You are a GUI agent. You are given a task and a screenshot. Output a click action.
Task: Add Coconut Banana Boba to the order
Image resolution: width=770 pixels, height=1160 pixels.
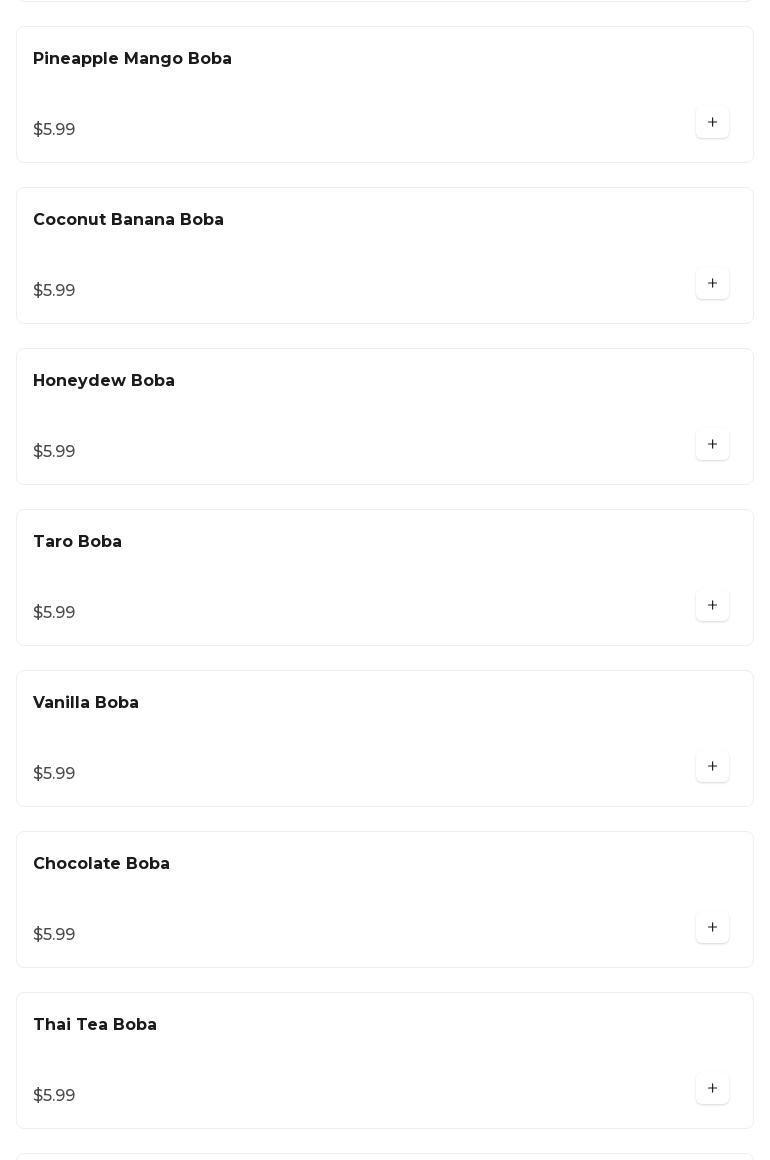point(712,284)
